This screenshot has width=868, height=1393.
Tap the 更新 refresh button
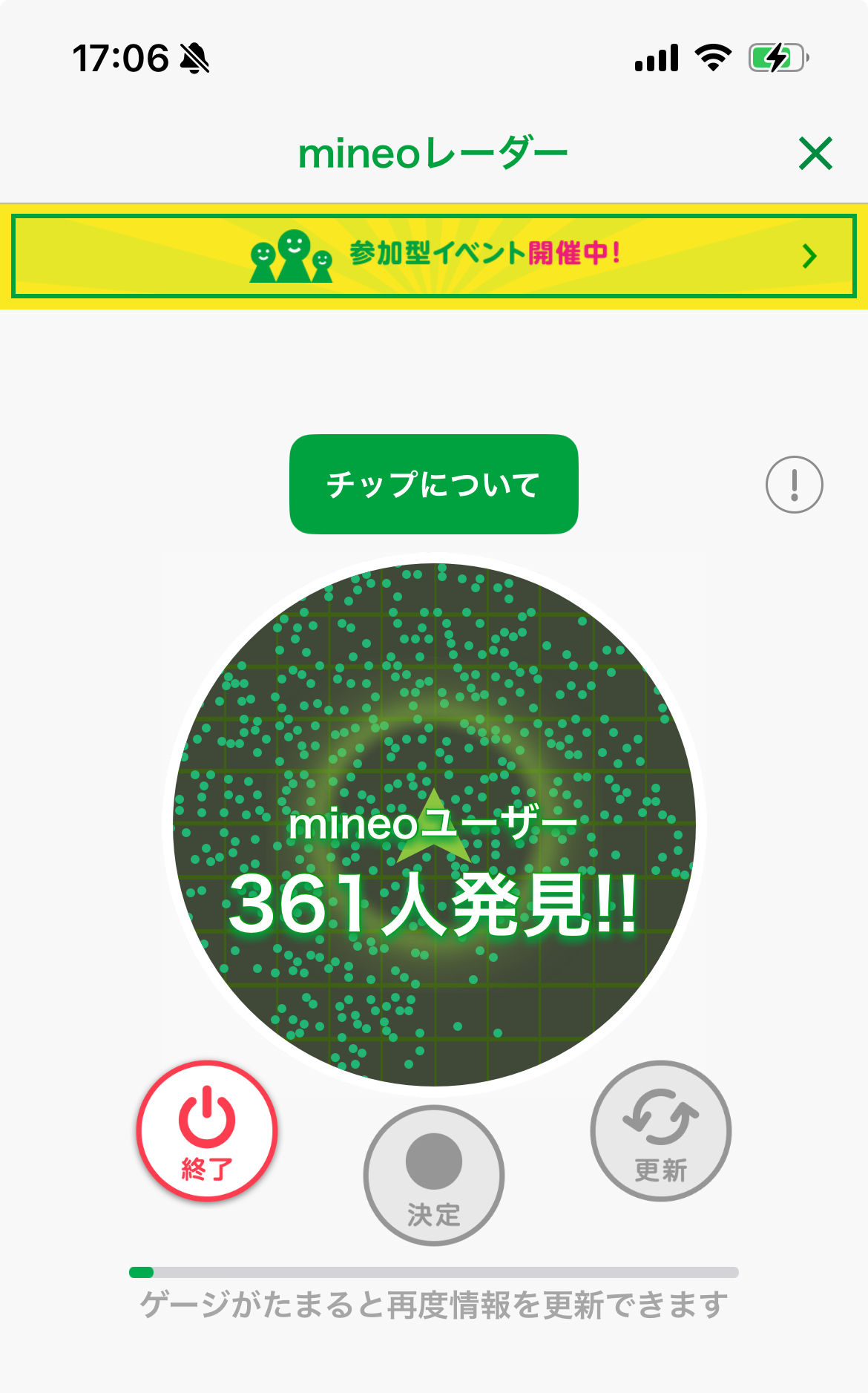(x=660, y=1130)
